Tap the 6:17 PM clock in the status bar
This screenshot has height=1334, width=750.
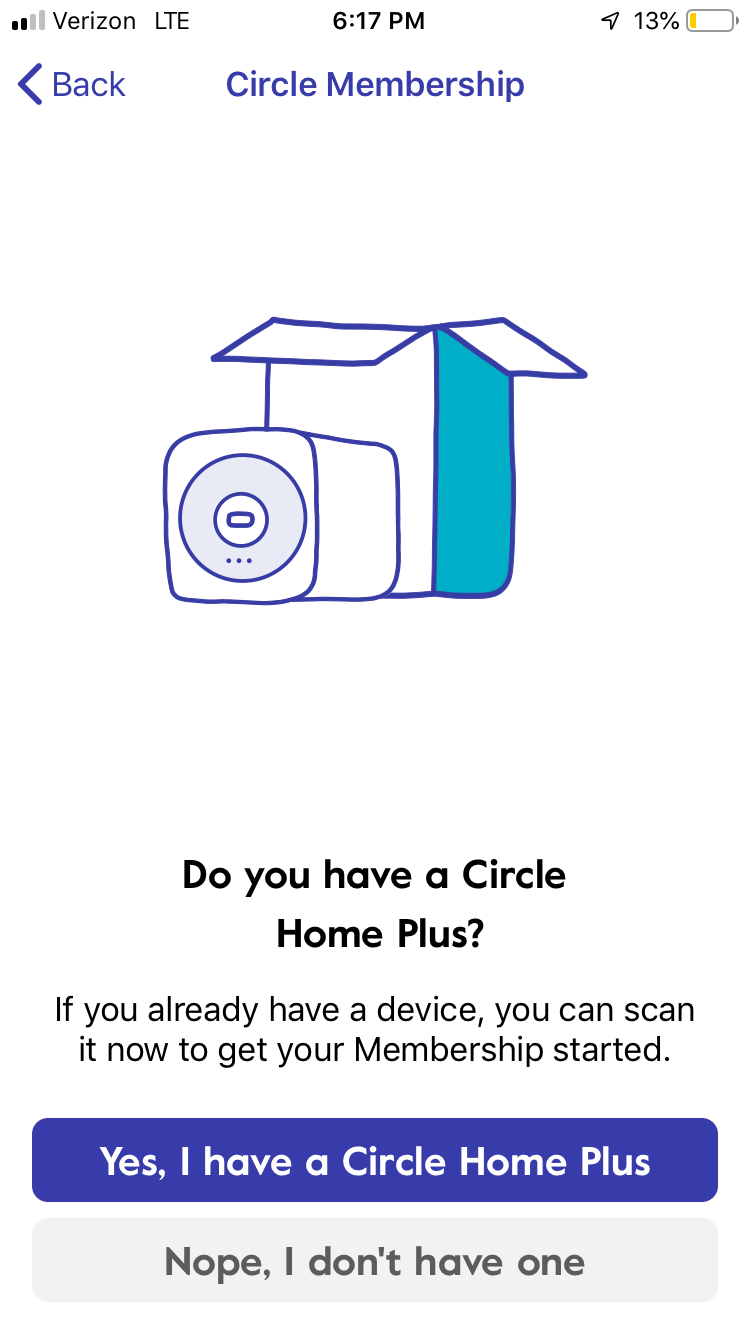(x=378, y=20)
